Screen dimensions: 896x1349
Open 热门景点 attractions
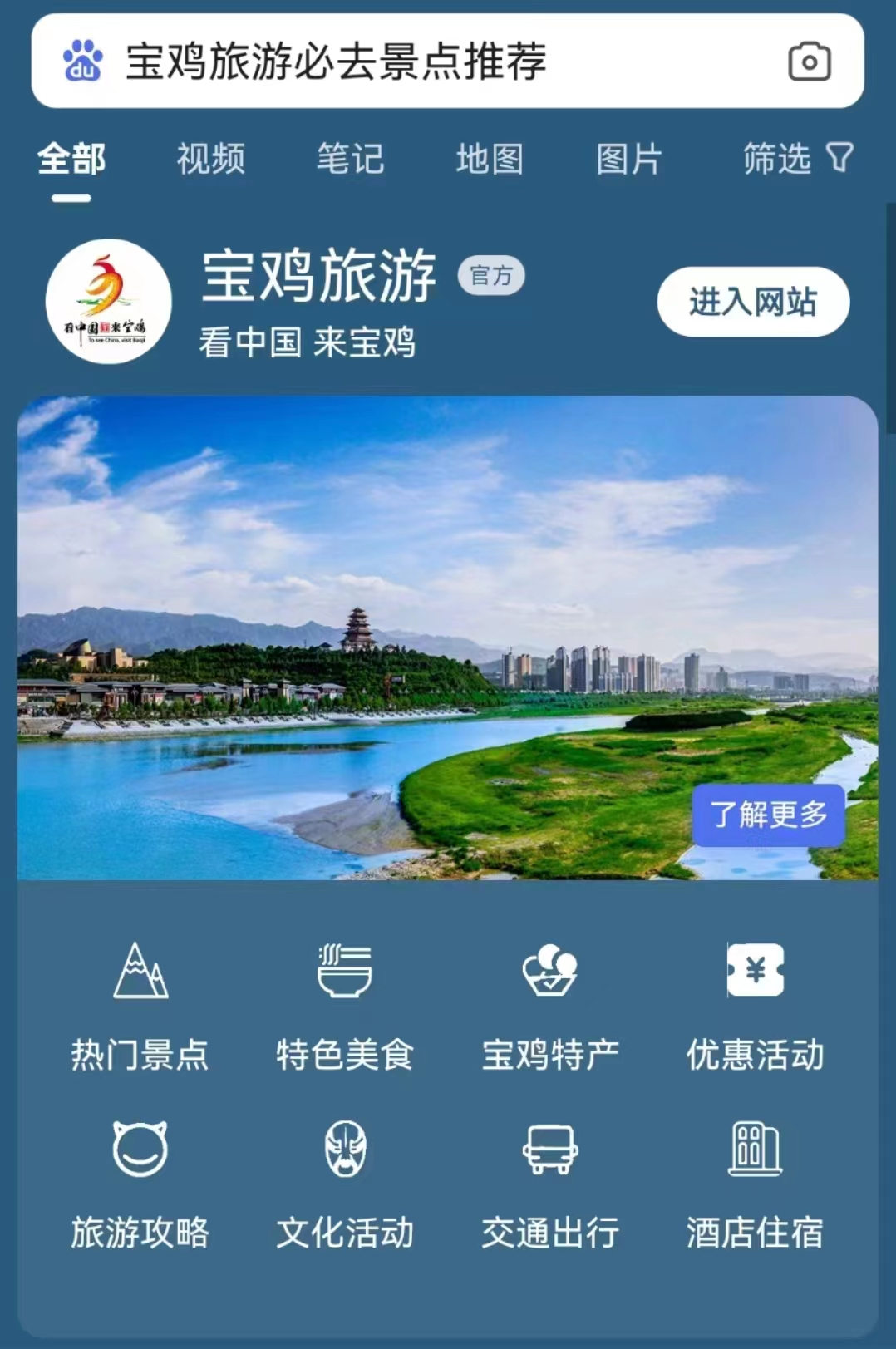pyautogui.click(x=140, y=1006)
